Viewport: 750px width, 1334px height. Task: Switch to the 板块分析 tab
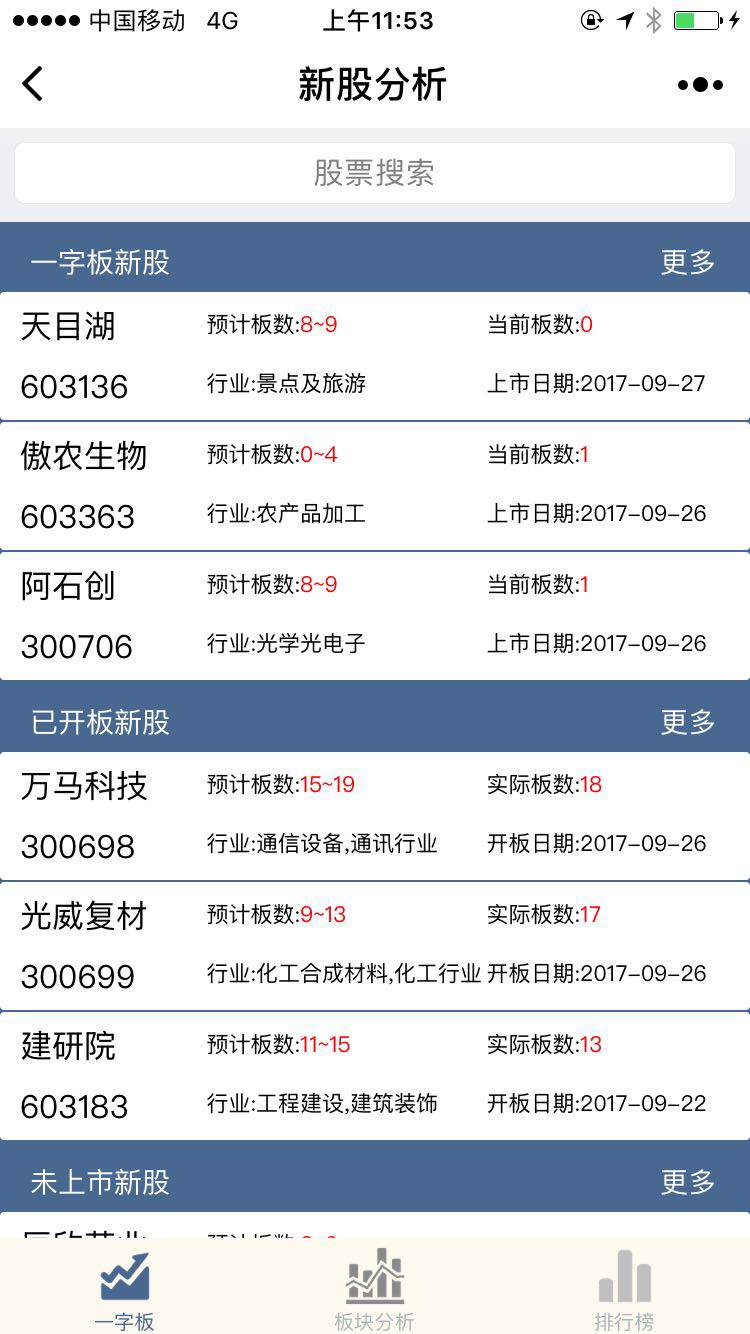pos(374,1290)
